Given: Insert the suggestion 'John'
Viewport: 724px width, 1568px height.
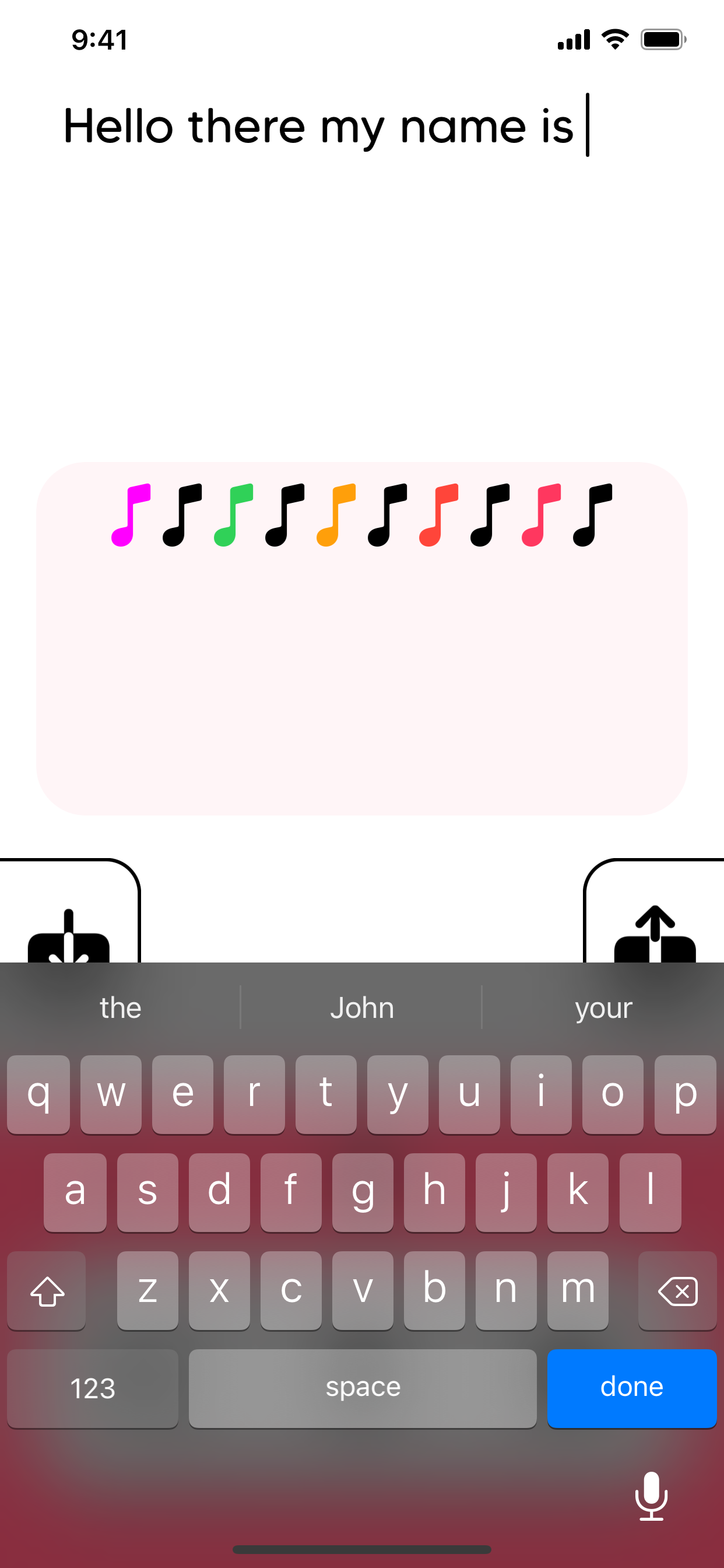Looking at the screenshot, I should coord(362,1007).
